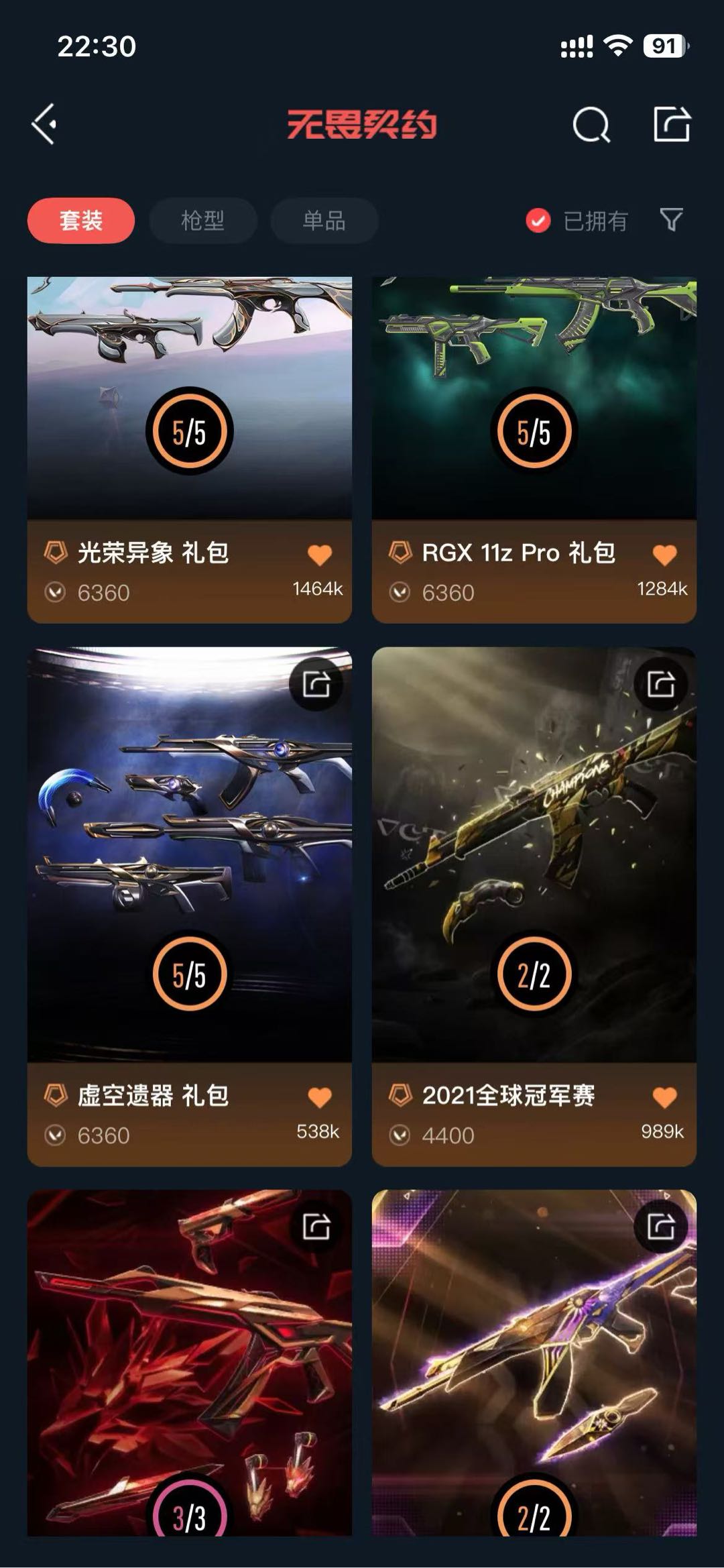Go back using the top-left arrow
This screenshot has width=724, height=1568.
[x=44, y=124]
